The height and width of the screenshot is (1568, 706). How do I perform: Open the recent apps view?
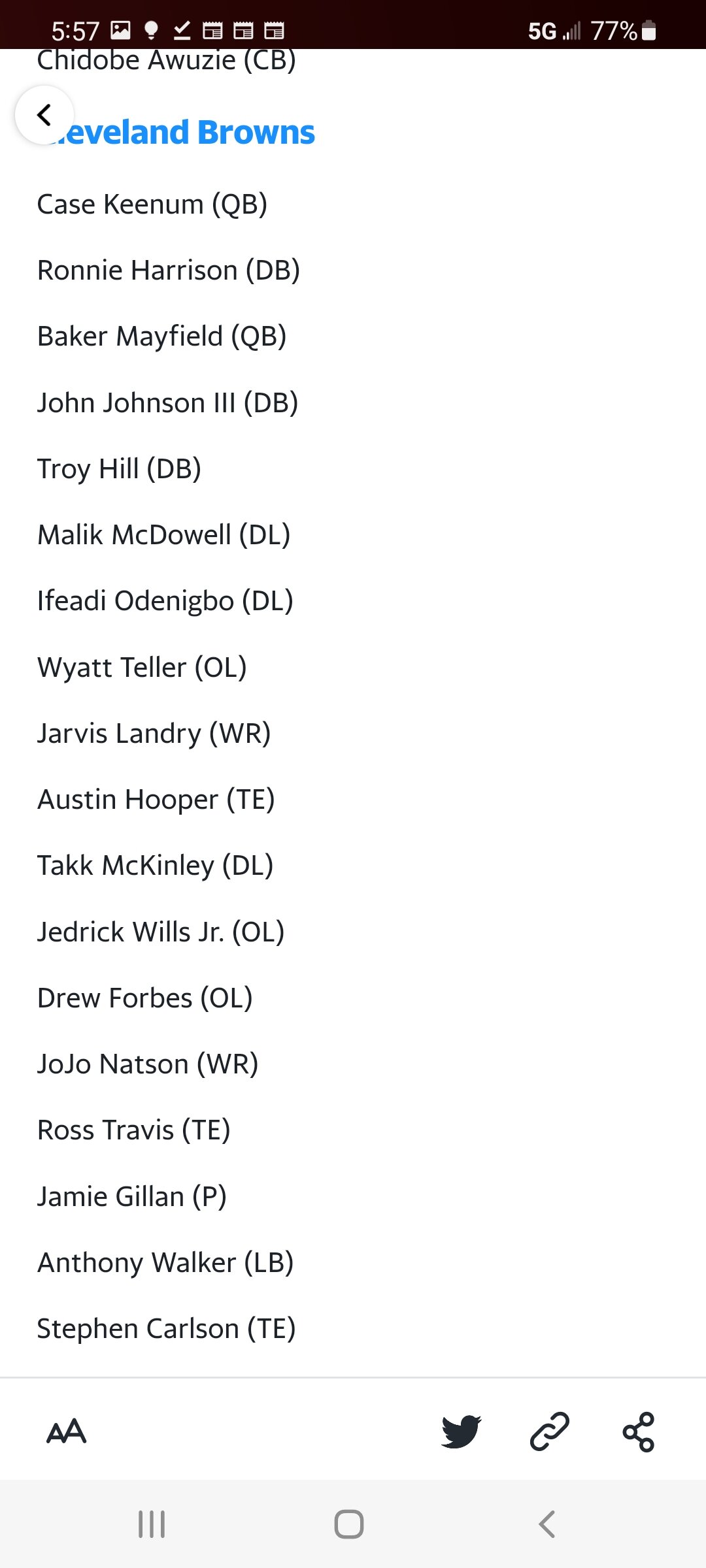(x=152, y=1524)
